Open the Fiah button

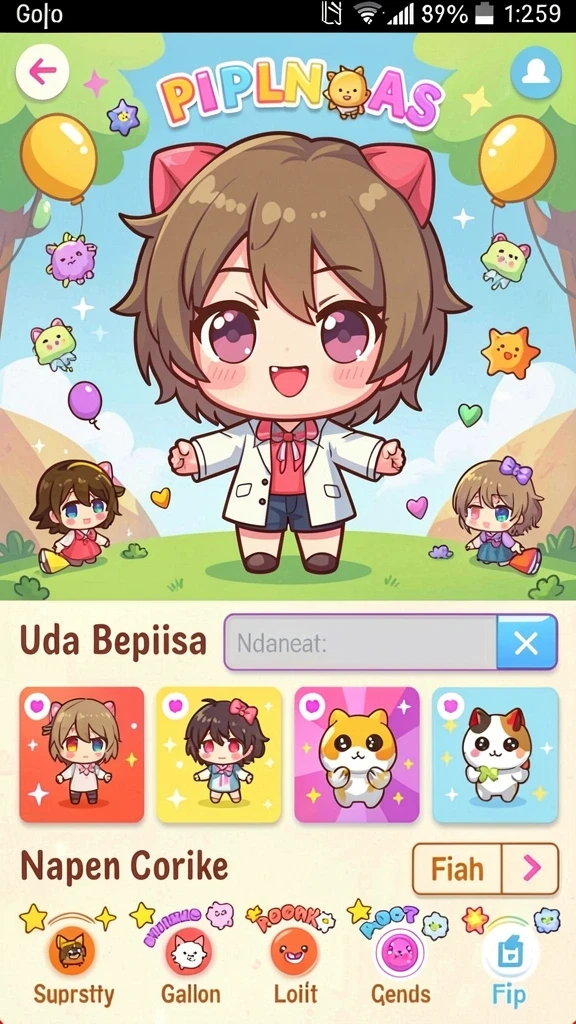(485, 869)
